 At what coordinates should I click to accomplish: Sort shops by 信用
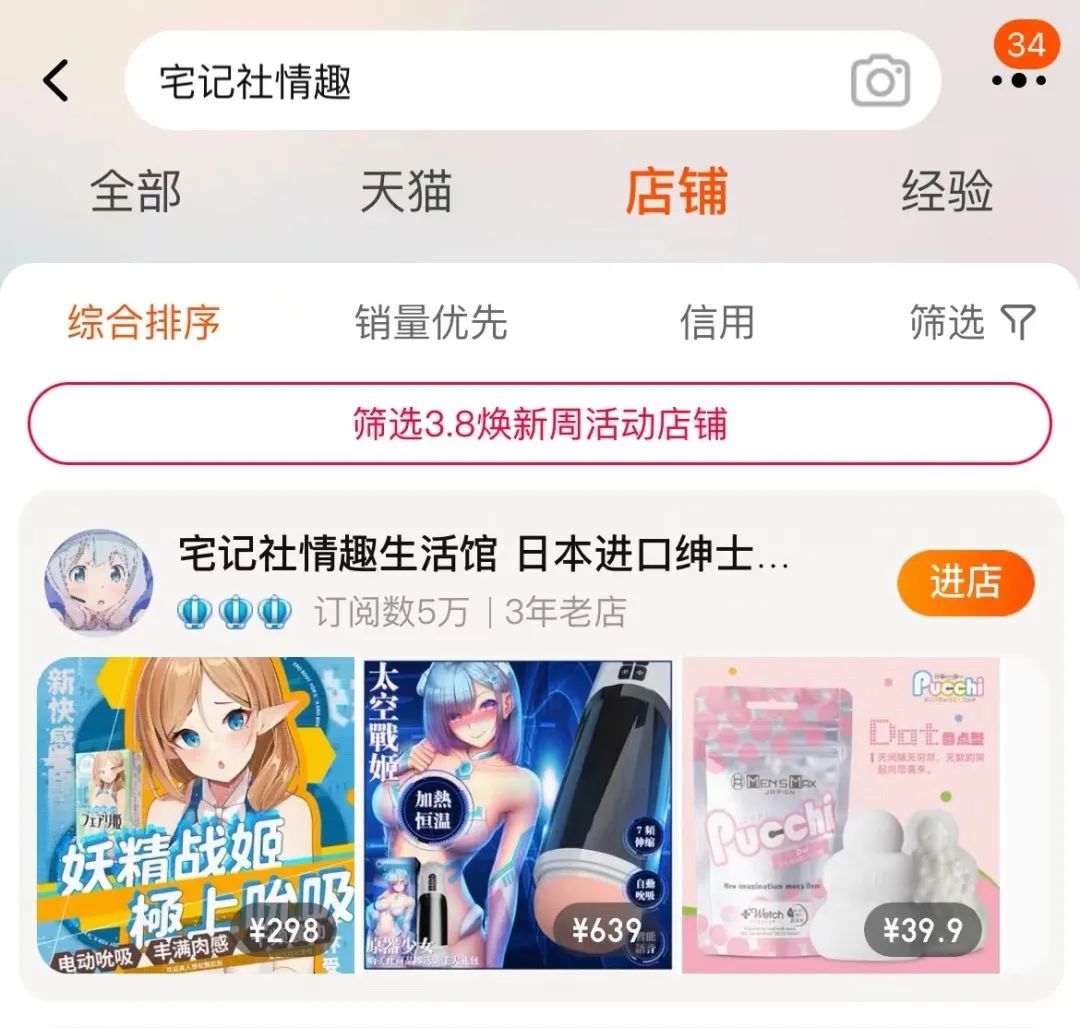[716, 323]
